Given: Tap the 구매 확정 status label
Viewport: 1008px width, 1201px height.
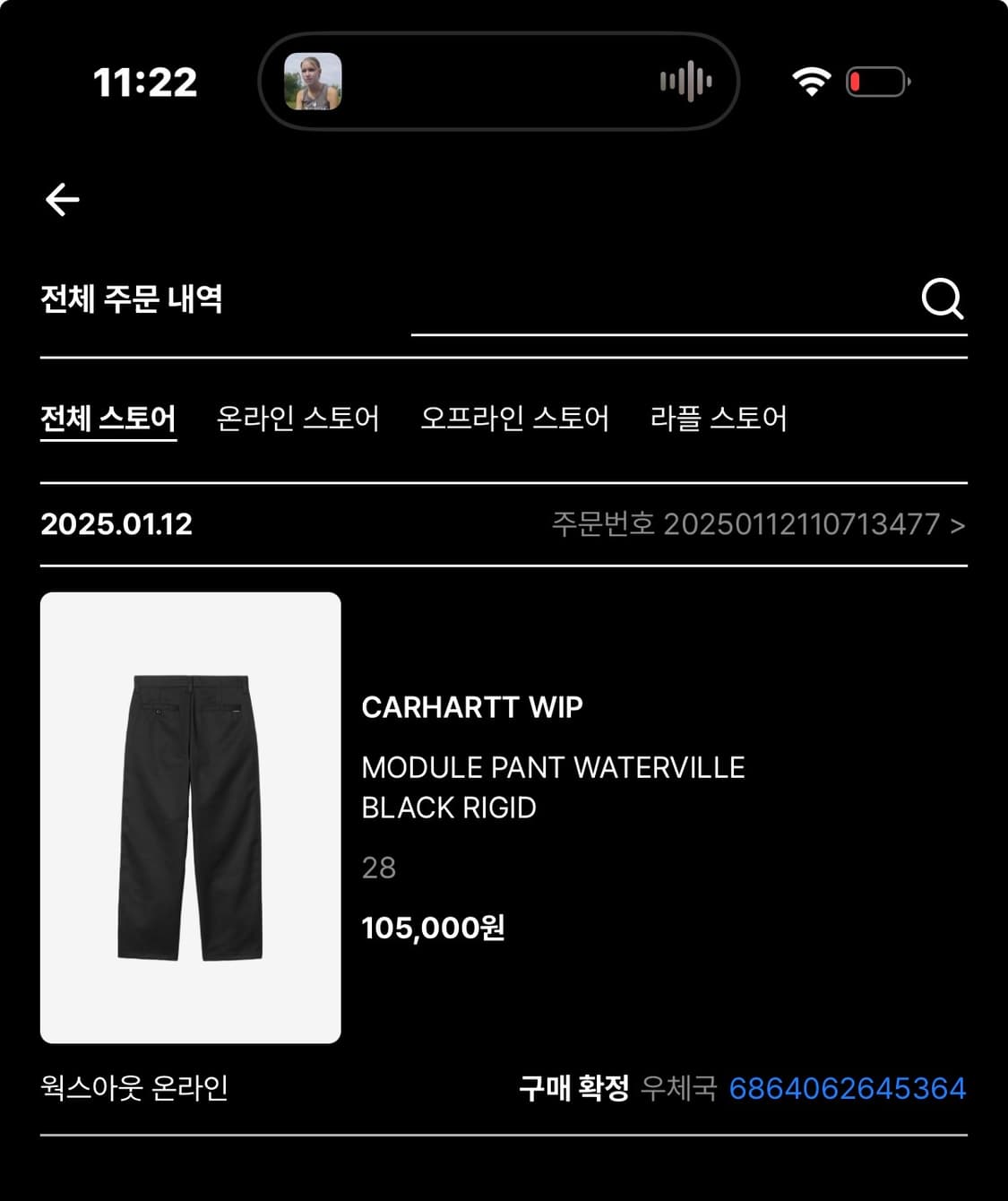Looking at the screenshot, I should click(x=574, y=1088).
